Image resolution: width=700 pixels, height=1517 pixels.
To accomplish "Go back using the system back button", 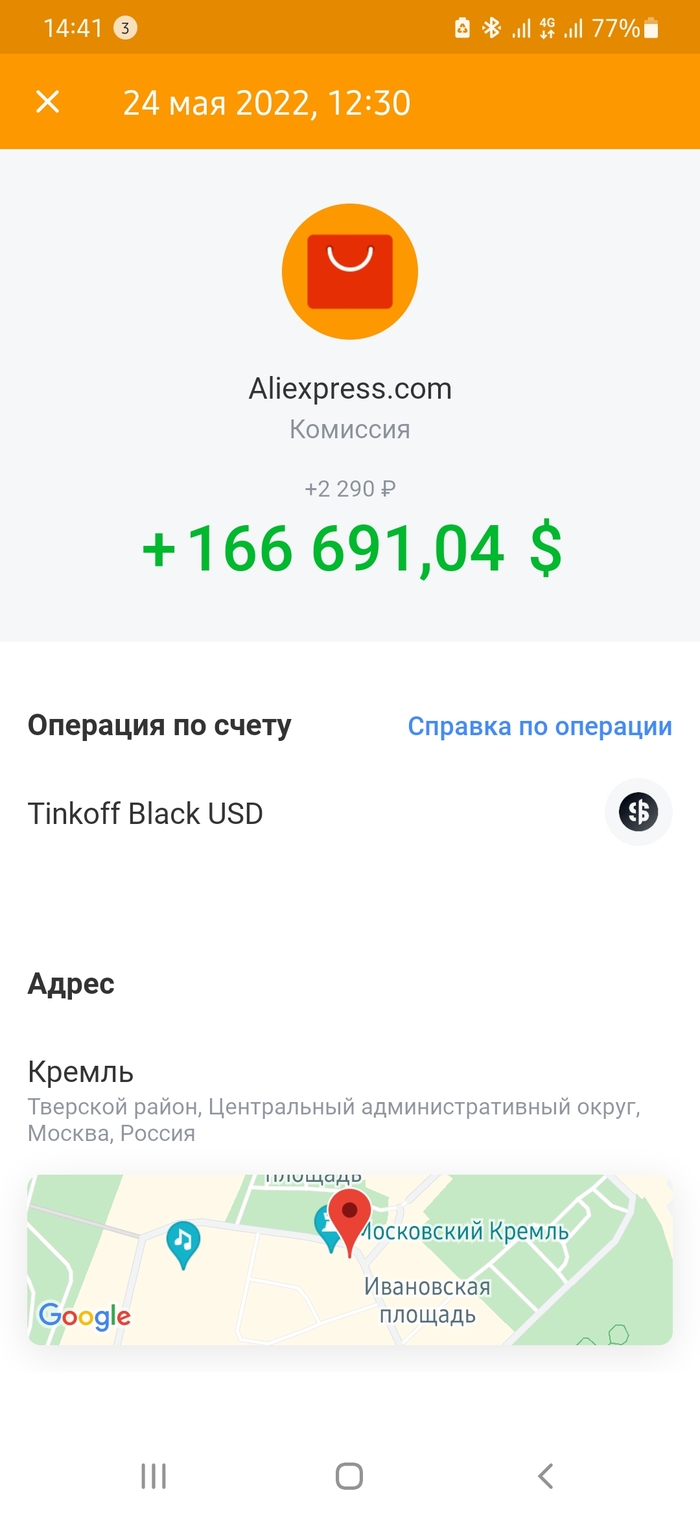I will click(x=545, y=1475).
